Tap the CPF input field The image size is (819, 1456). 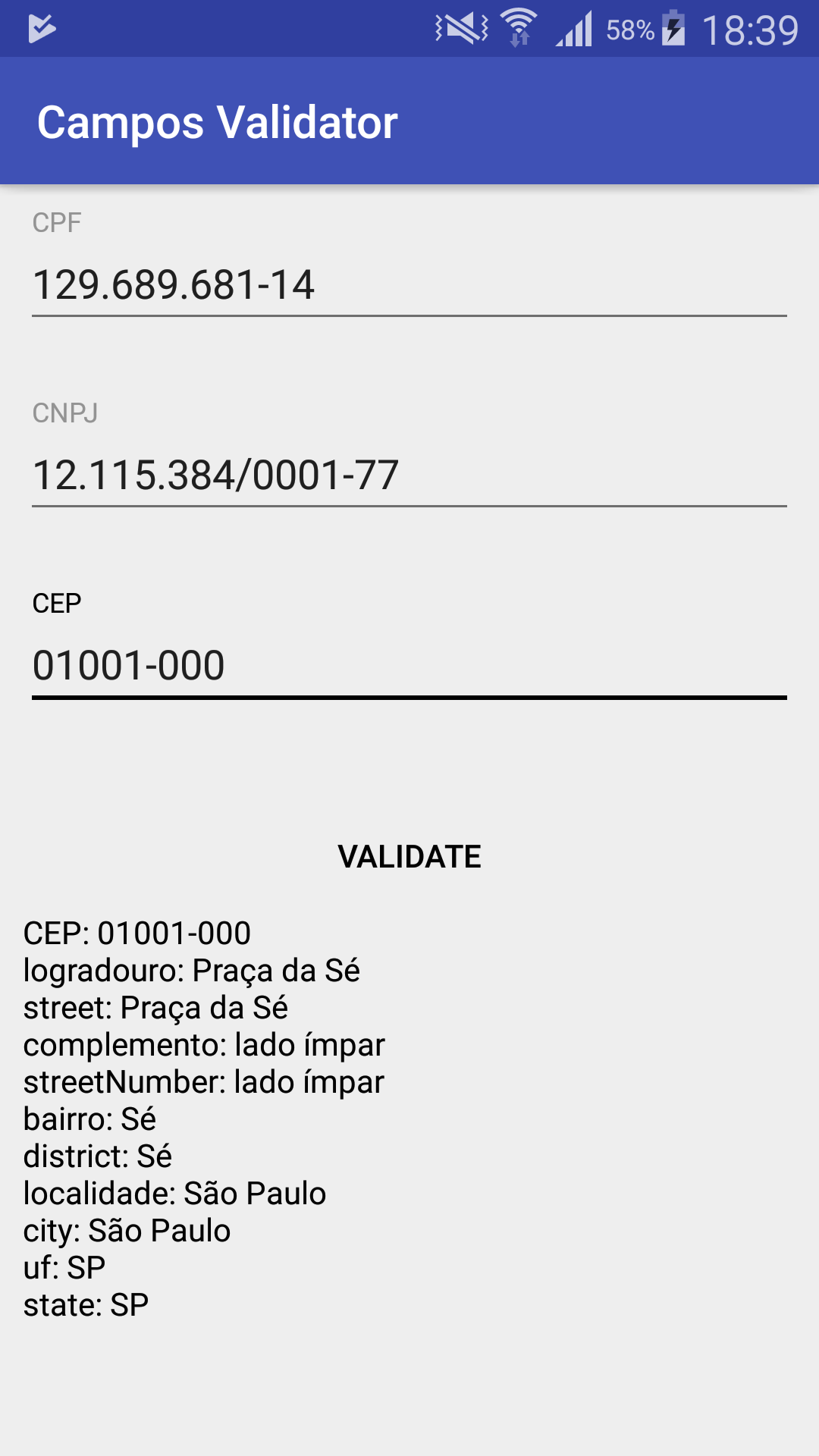tap(409, 285)
